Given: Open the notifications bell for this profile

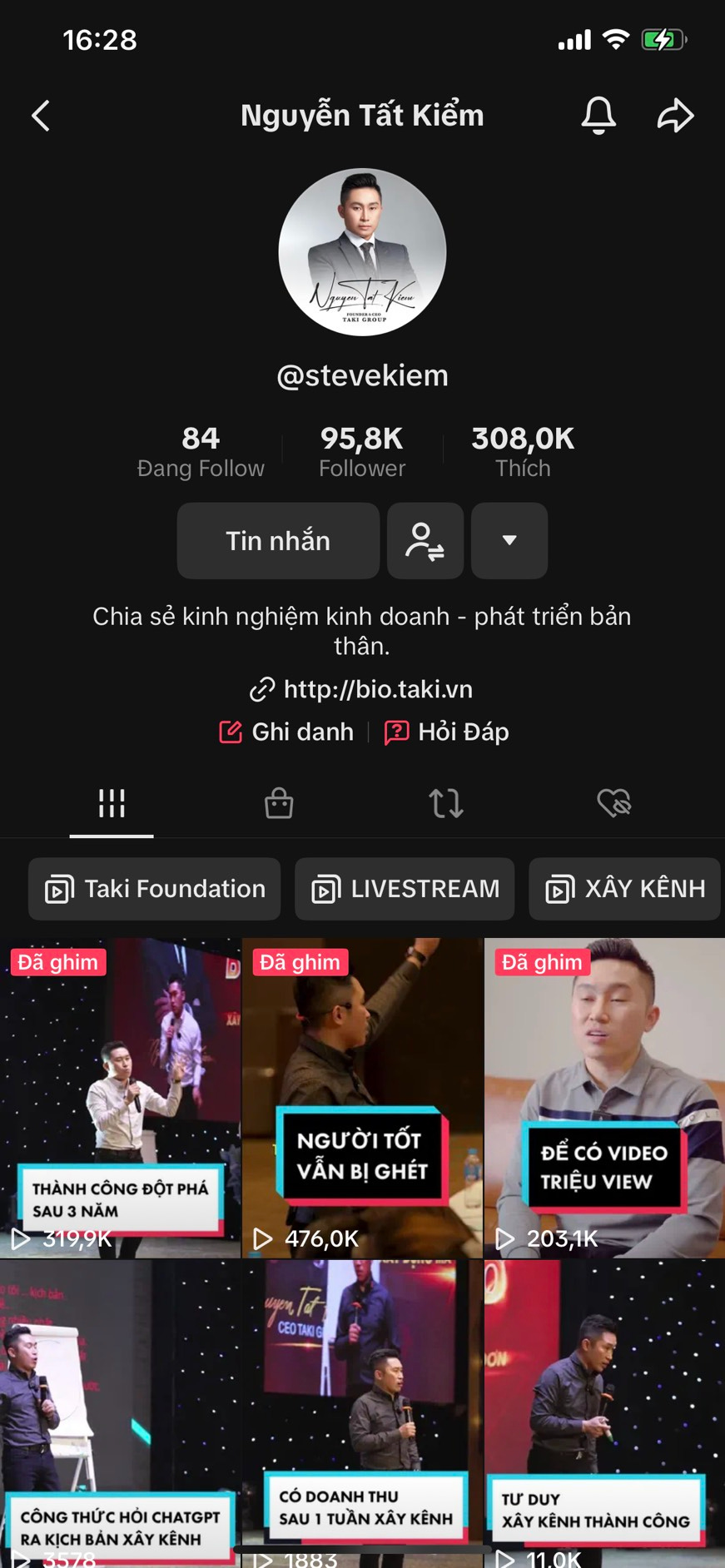Looking at the screenshot, I should 598,116.
